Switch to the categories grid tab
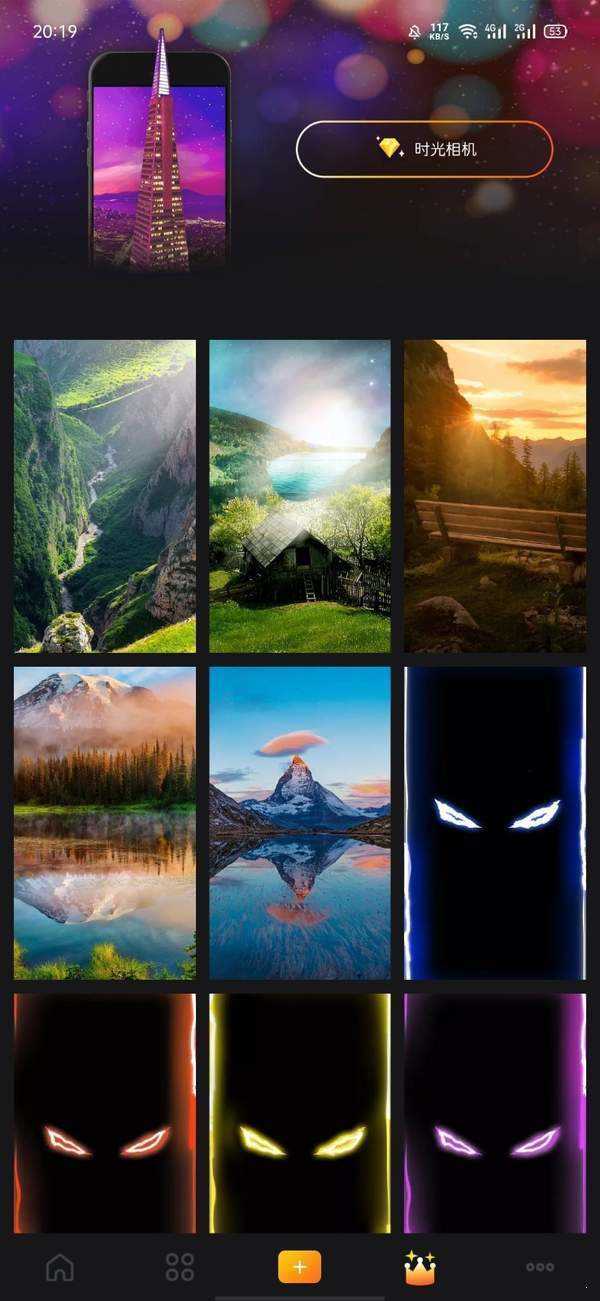Screen dimensions: 600x1301 [x=180, y=1267]
